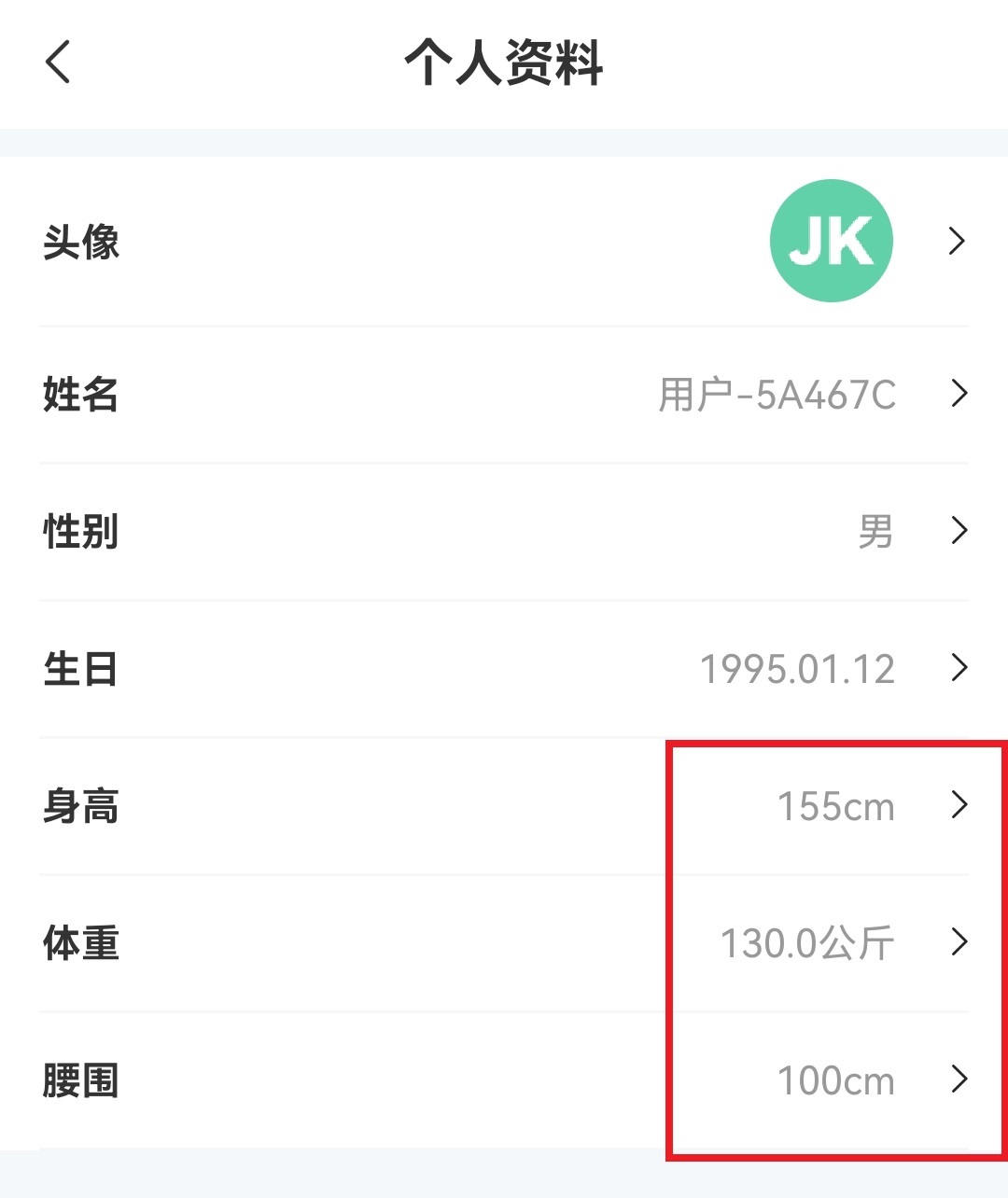Screen dimensions: 1008x1198
Task: Expand the 生日 row chevron
Action: 958,667
